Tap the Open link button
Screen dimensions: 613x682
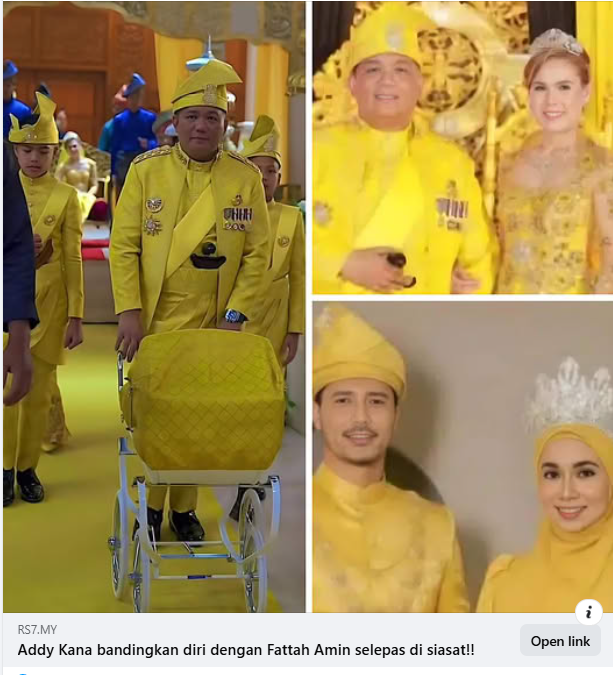[x=560, y=641]
